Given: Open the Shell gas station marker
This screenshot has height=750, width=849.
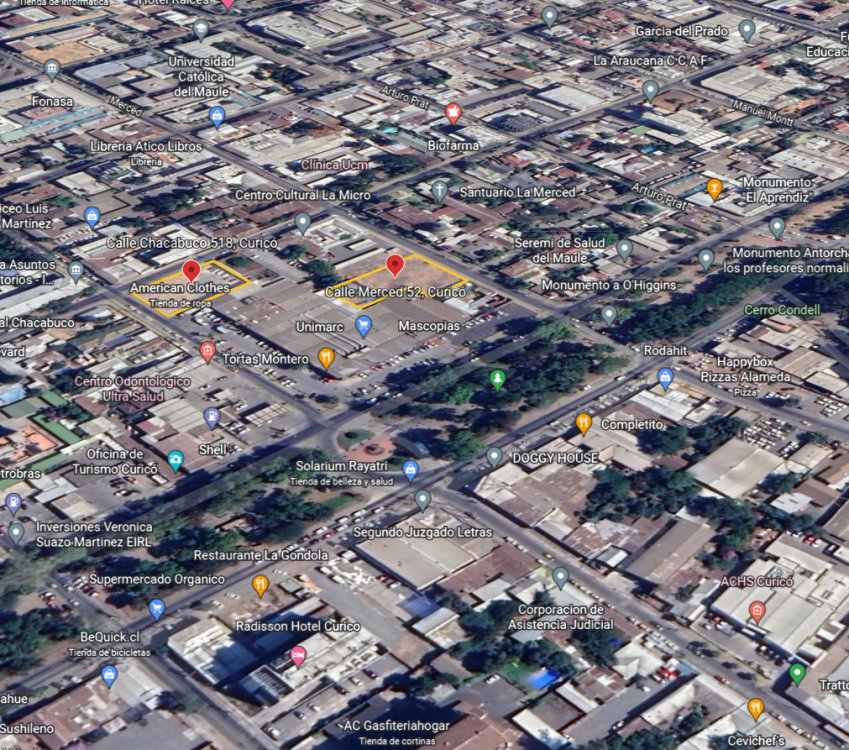Looking at the screenshot, I should [212, 417].
